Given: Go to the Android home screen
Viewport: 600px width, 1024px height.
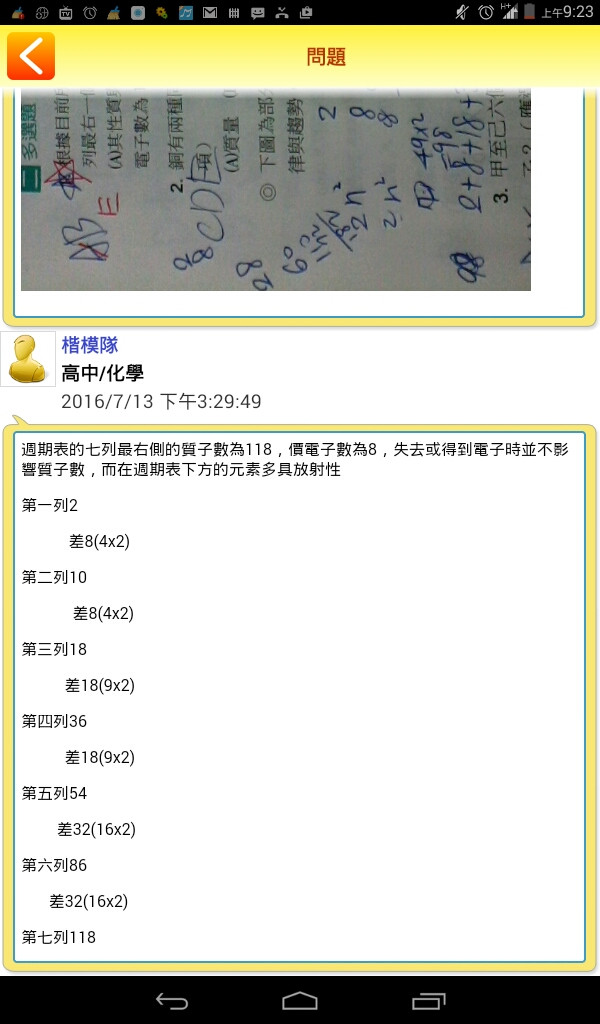Looking at the screenshot, I should pyautogui.click(x=300, y=1000).
